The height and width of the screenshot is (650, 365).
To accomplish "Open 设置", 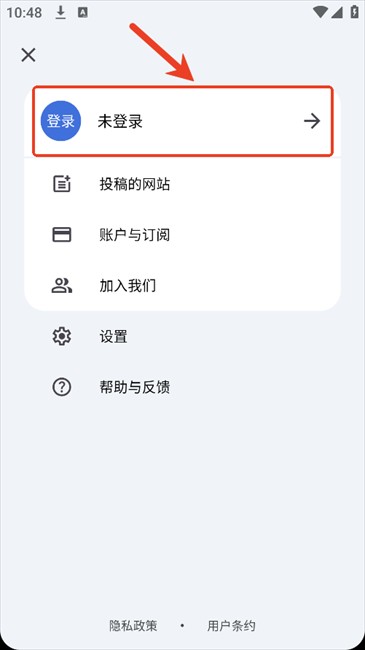I will coord(182,336).
